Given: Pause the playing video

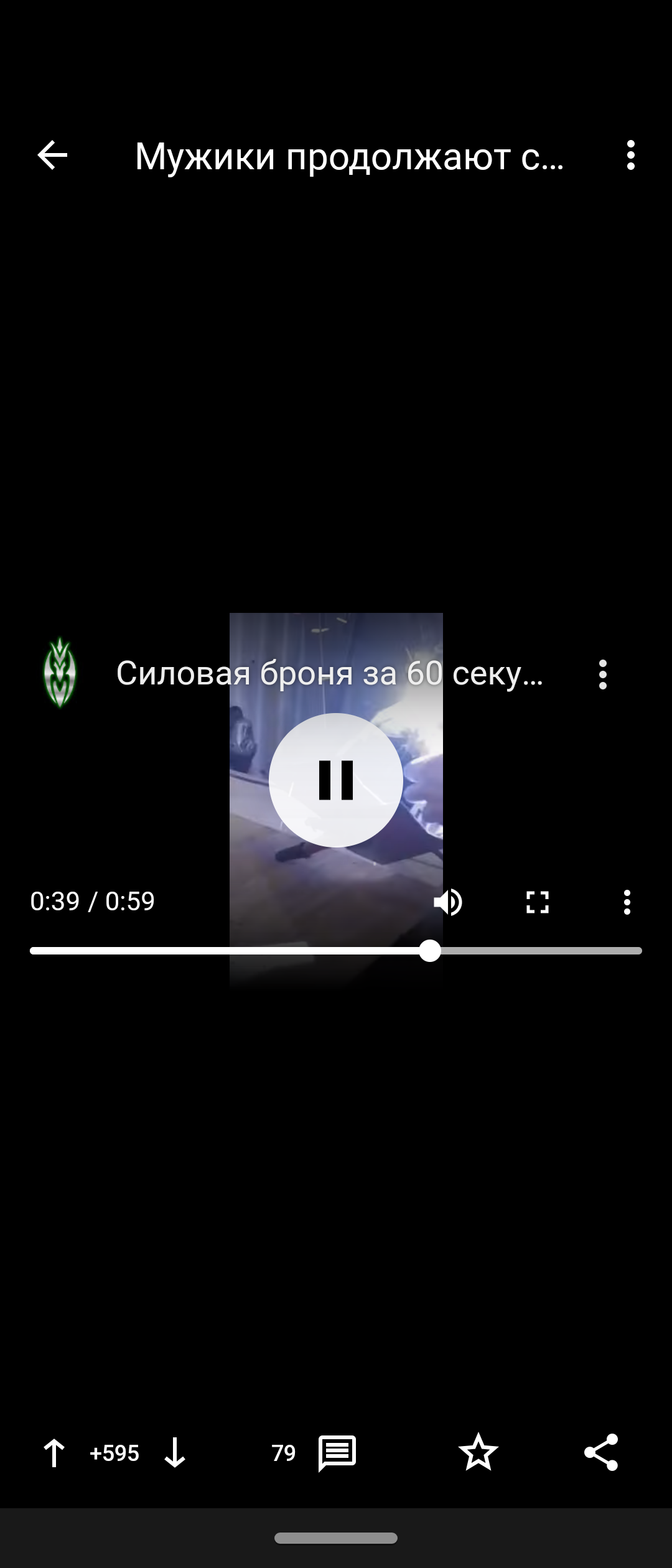Looking at the screenshot, I should (336, 780).
